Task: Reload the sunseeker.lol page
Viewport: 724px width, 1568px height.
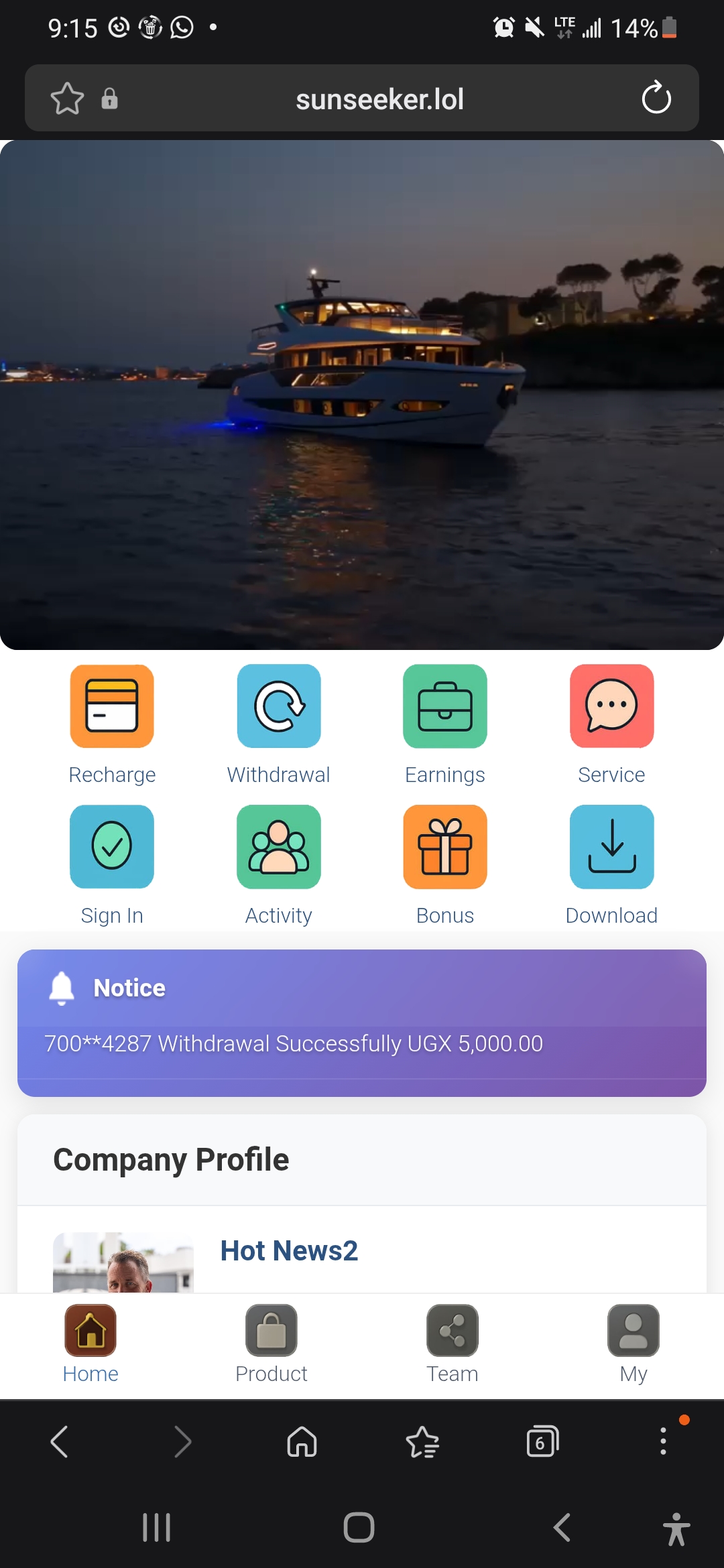Action: [x=656, y=99]
